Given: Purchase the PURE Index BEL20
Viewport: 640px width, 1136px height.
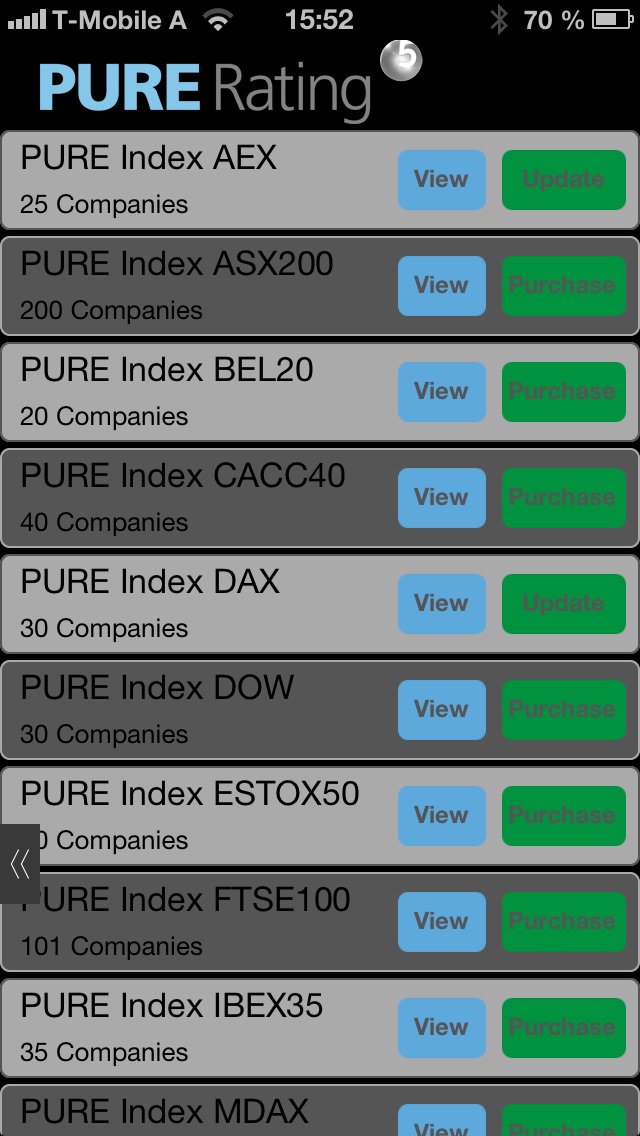Looking at the screenshot, I should (563, 391).
